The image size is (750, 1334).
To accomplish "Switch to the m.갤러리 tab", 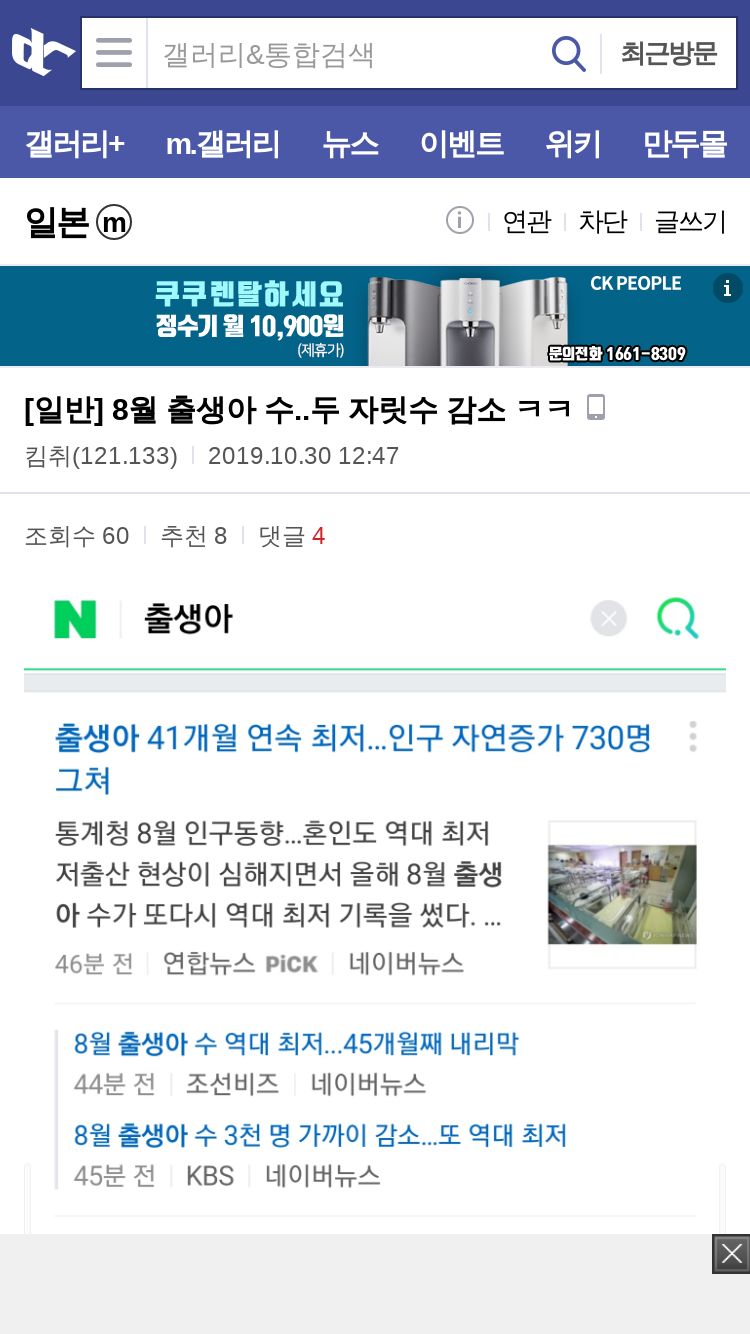I will [223, 144].
